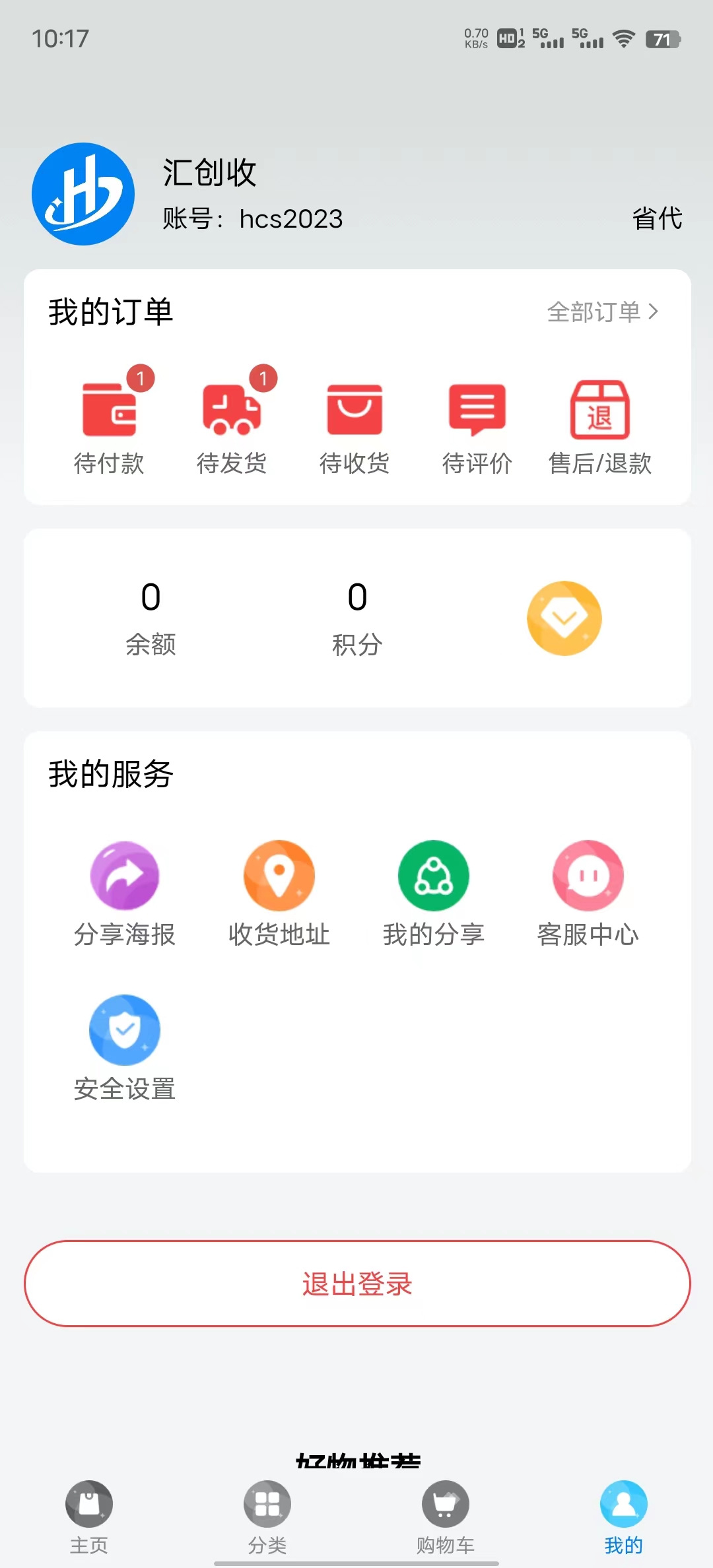Tap the yellow diamond badge icon
The image size is (713, 1568).
coord(564,618)
